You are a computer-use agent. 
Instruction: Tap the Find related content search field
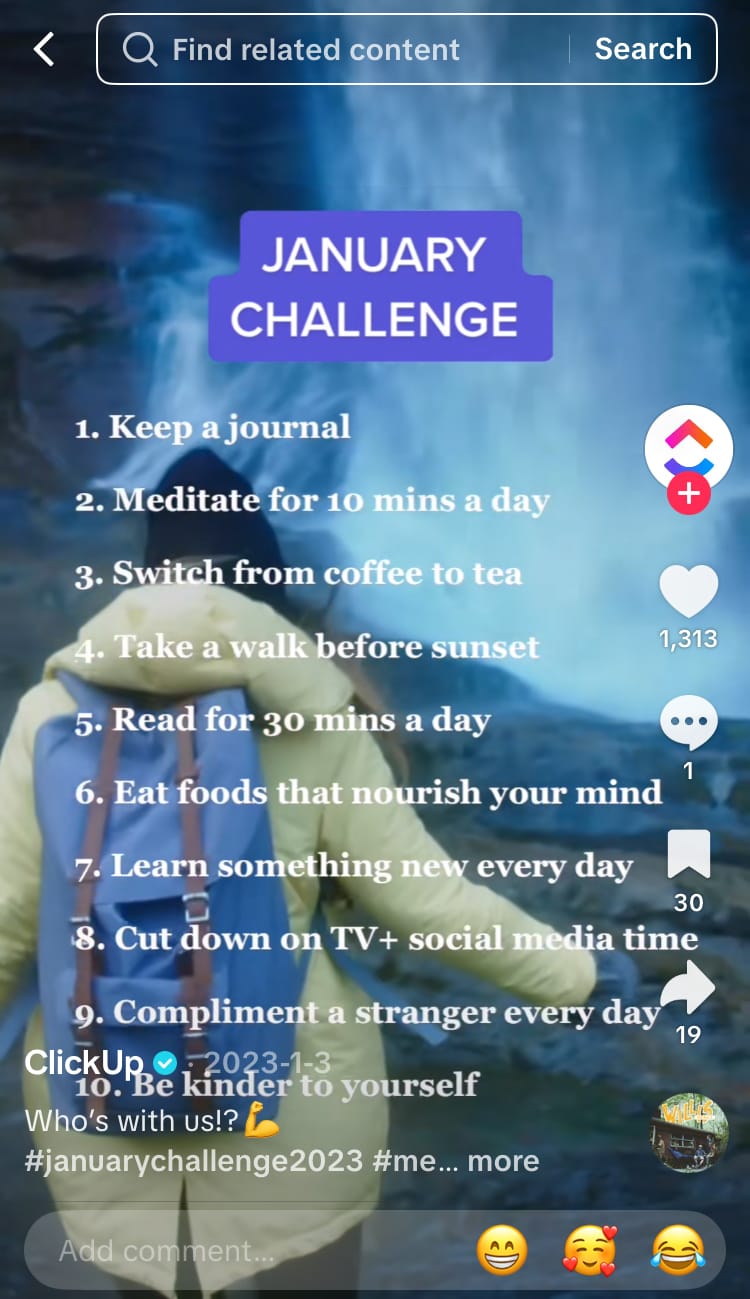pyautogui.click(x=340, y=49)
